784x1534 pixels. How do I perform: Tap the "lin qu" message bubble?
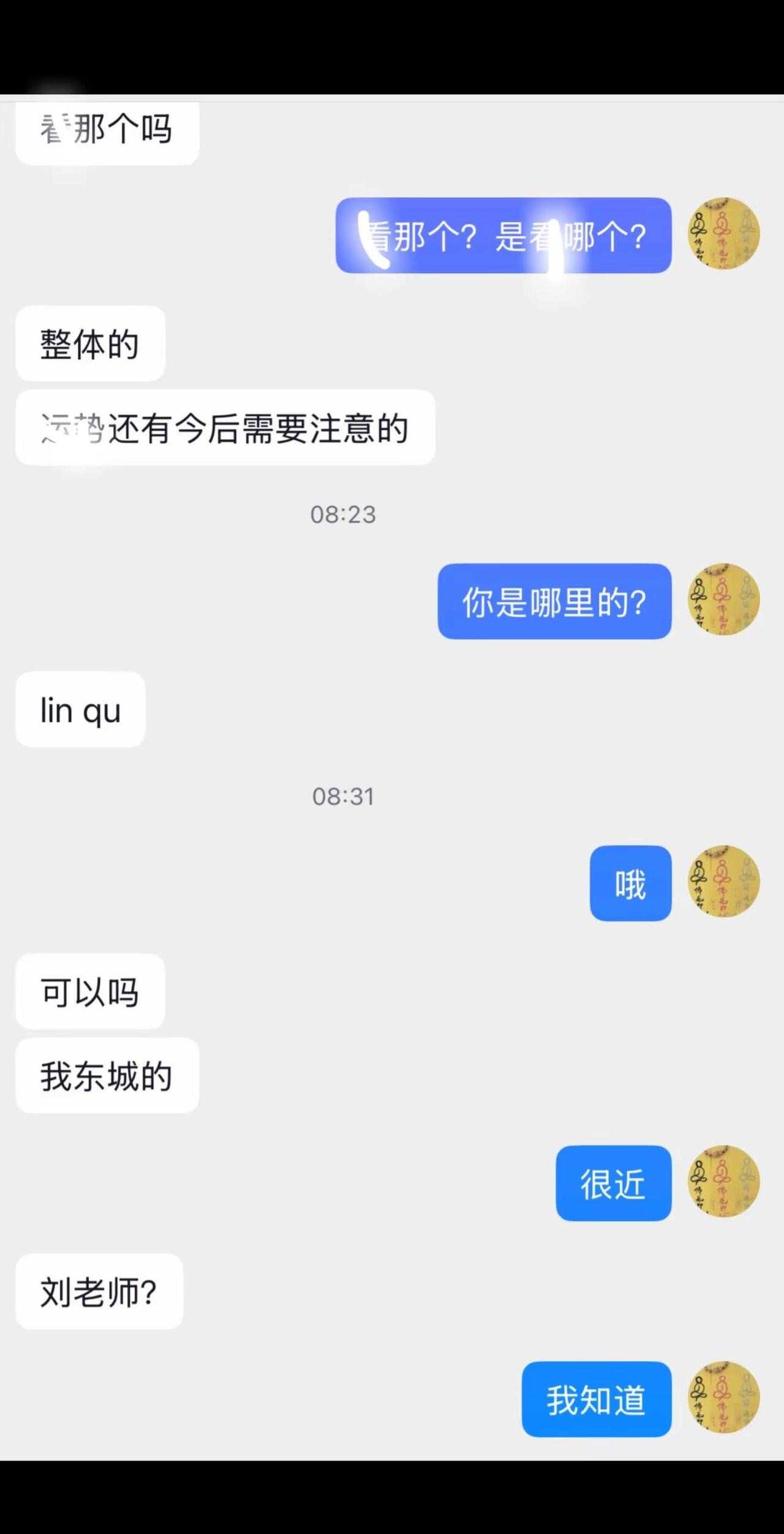(80, 709)
